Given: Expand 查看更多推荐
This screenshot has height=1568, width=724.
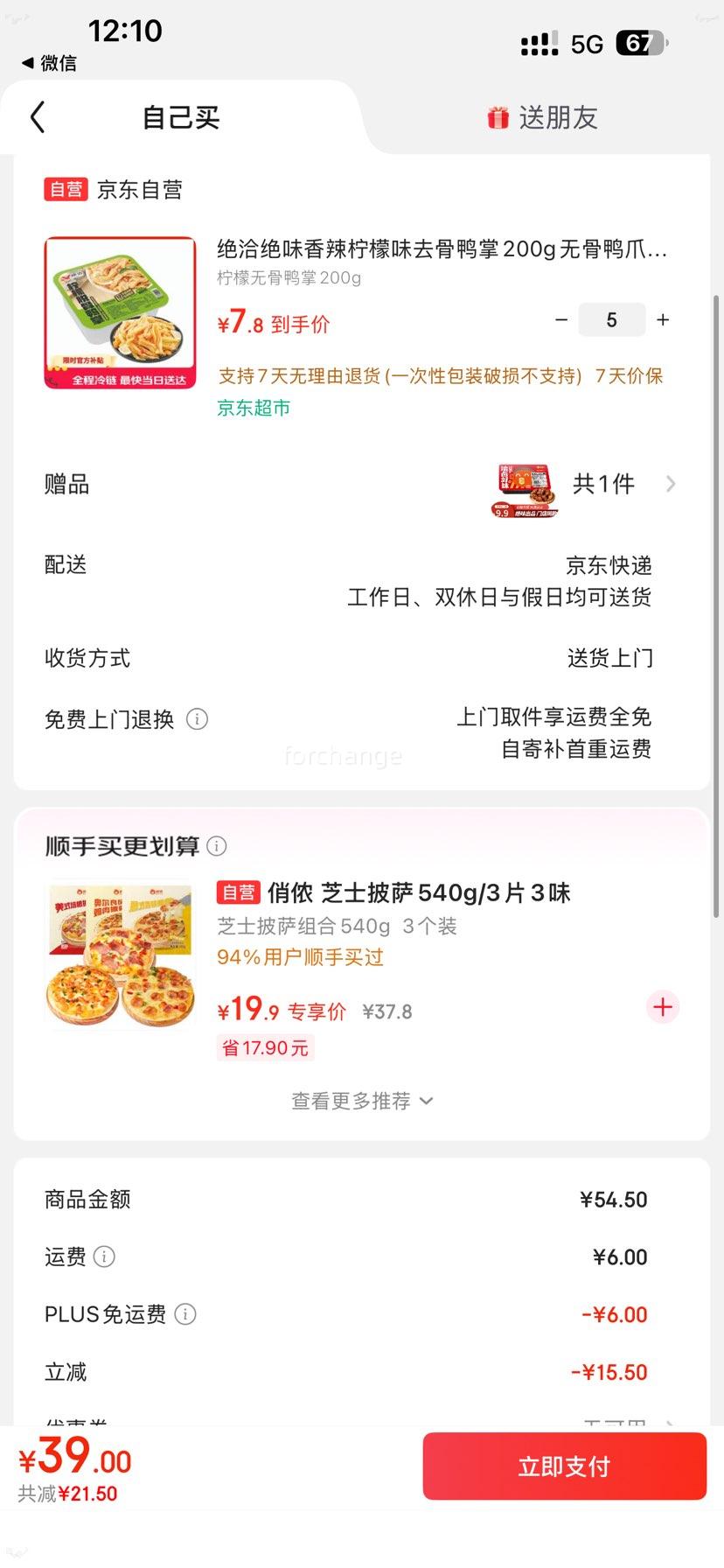Looking at the screenshot, I should click(x=362, y=1101).
